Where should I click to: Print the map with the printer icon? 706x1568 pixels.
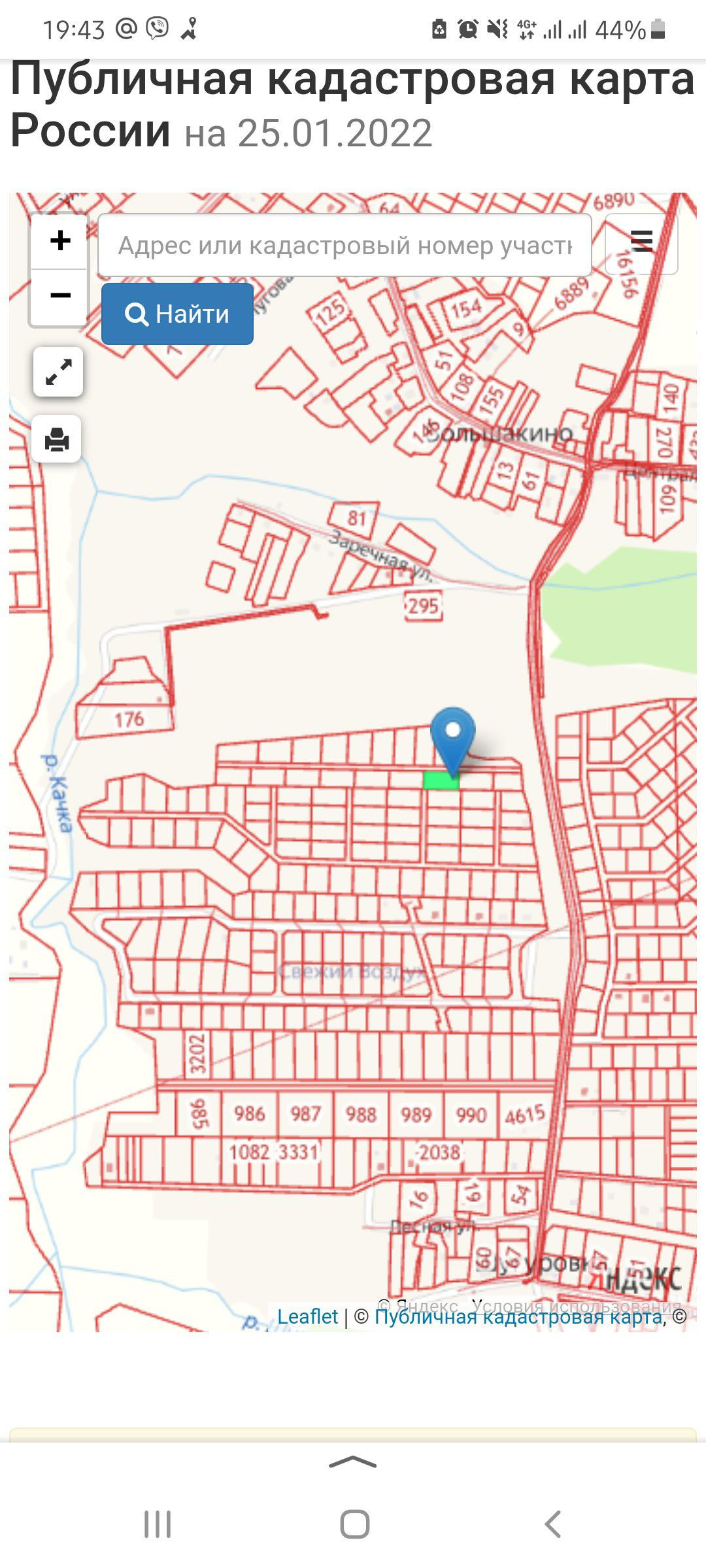(x=57, y=439)
